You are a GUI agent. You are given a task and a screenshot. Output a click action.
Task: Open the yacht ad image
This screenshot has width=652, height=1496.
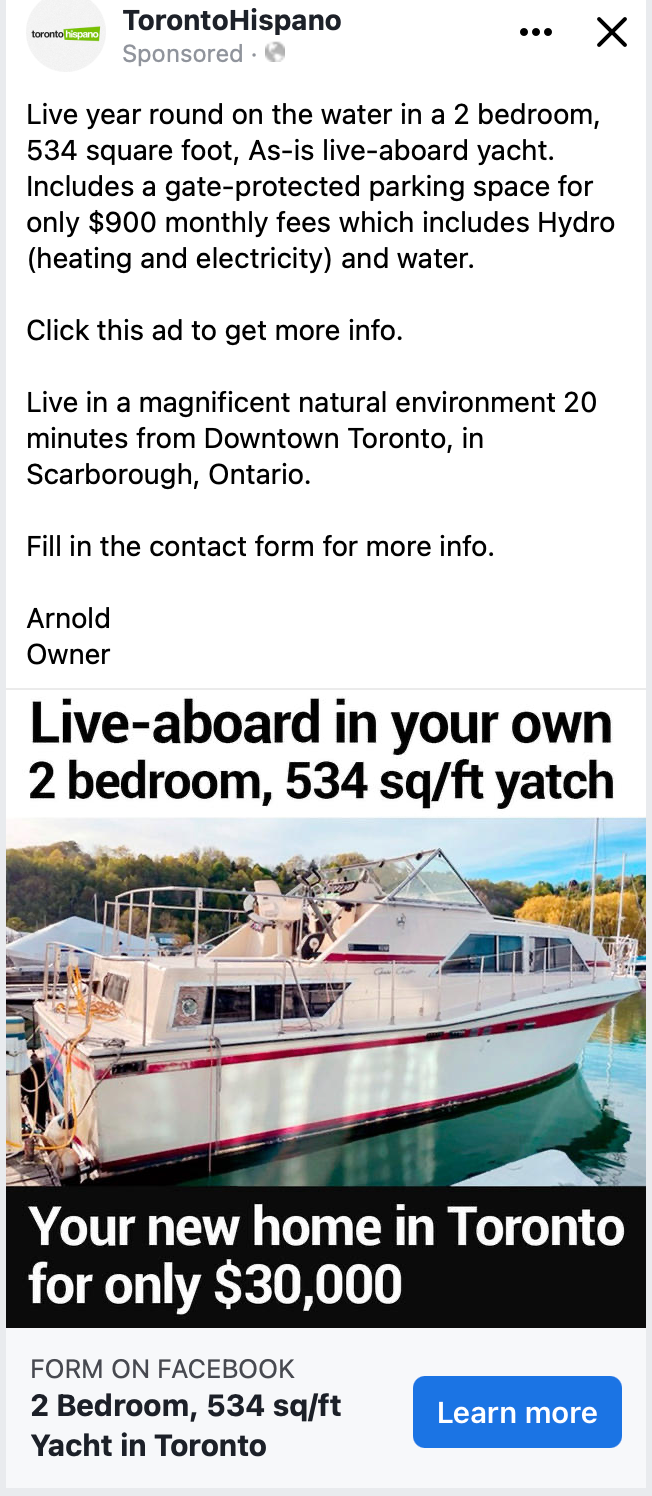(x=326, y=1008)
